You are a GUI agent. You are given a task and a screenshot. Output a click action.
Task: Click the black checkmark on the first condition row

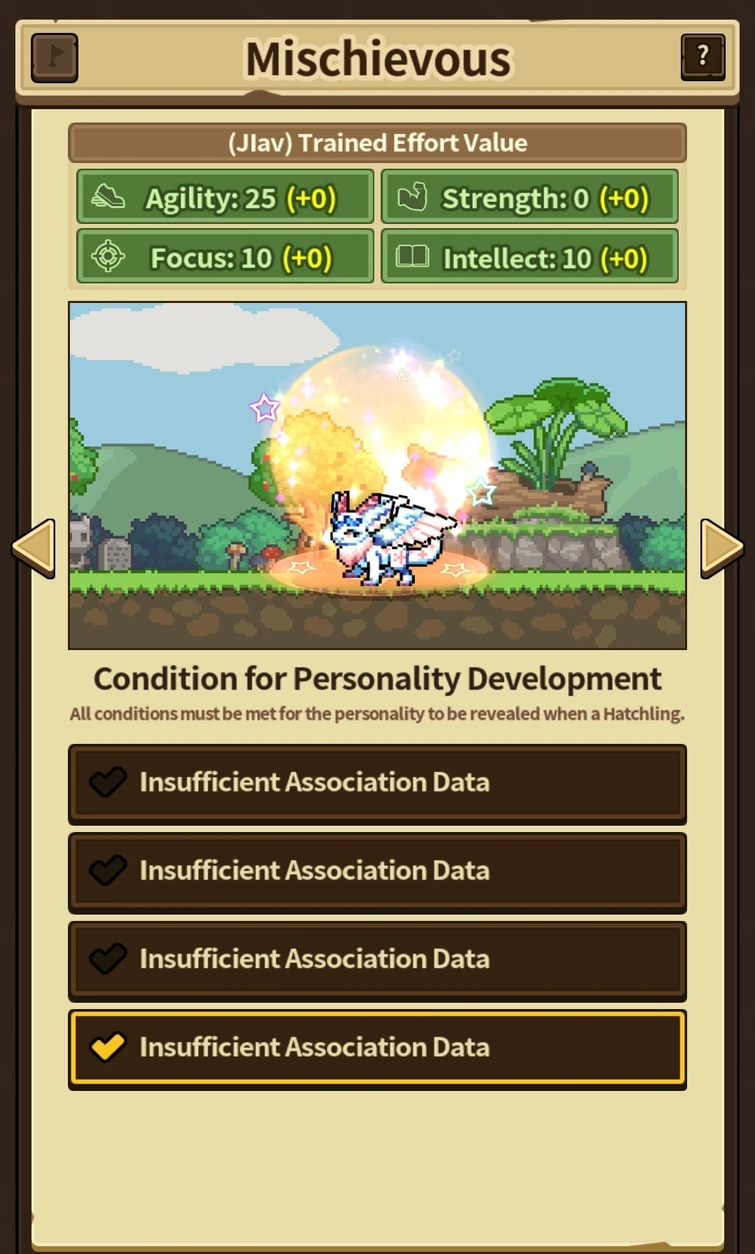106,782
